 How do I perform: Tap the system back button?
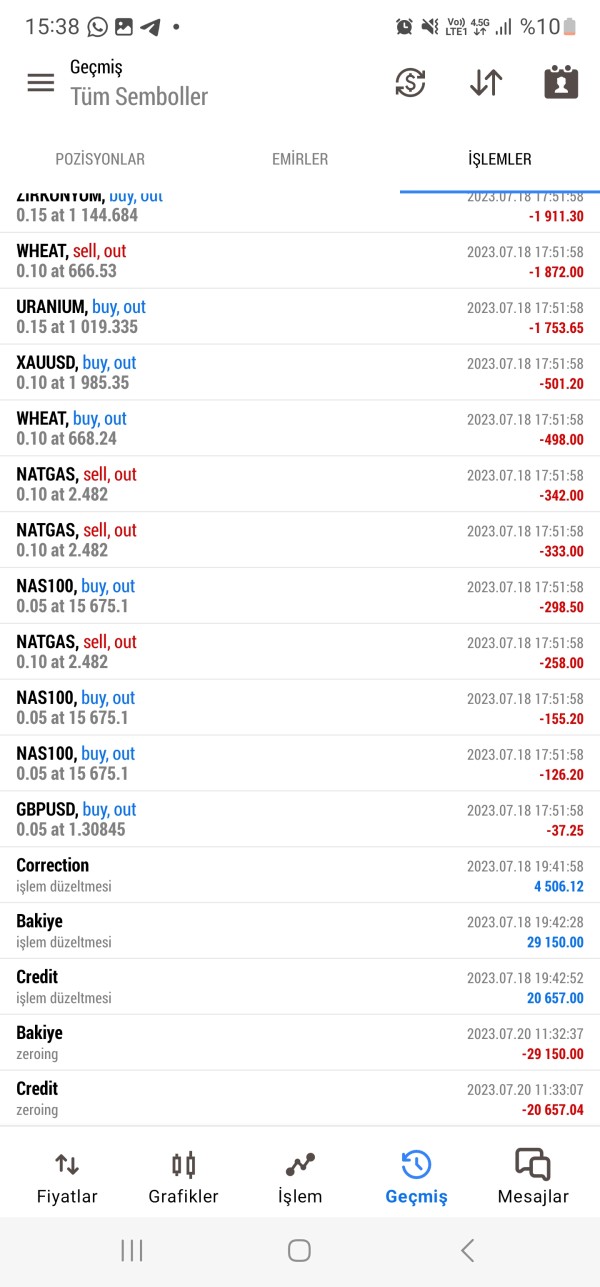(x=467, y=1250)
